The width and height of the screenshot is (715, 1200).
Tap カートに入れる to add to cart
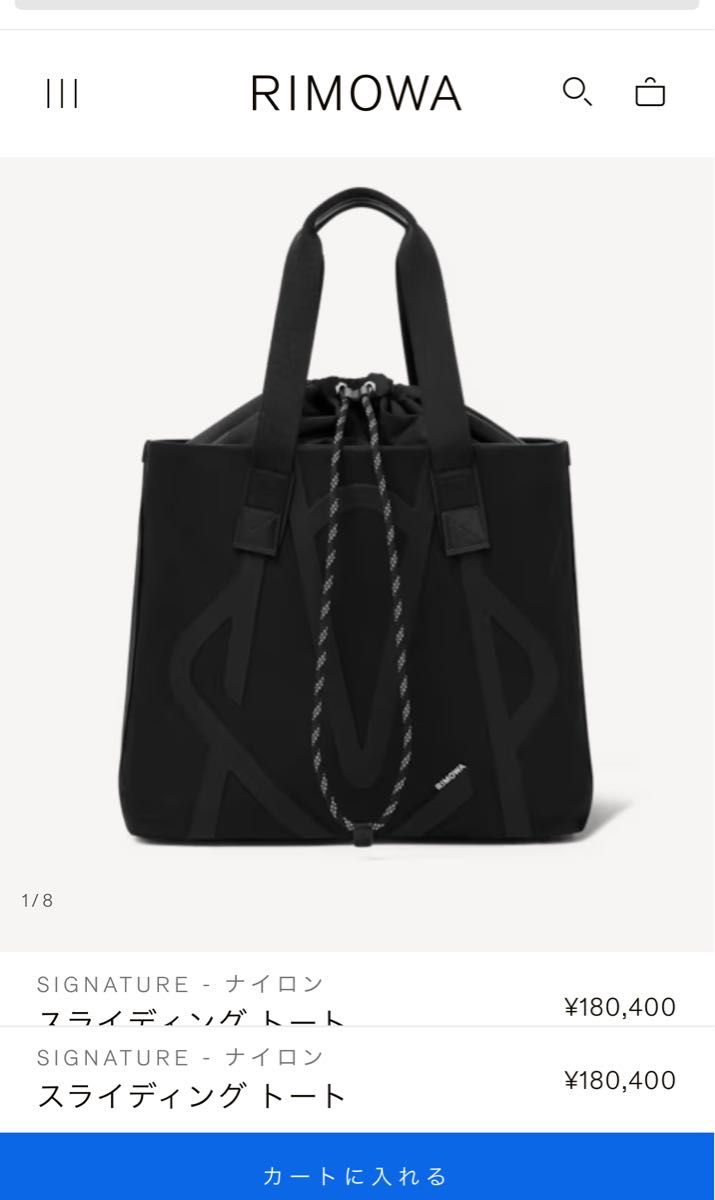pos(357,1175)
